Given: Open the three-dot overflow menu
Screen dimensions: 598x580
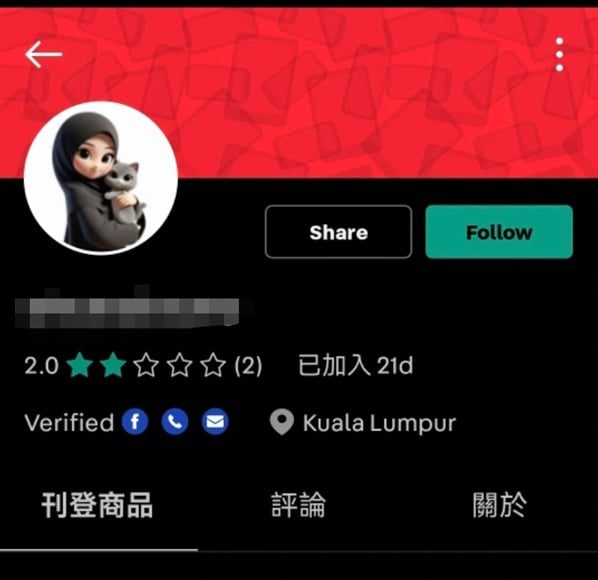Looking at the screenshot, I should [x=559, y=54].
